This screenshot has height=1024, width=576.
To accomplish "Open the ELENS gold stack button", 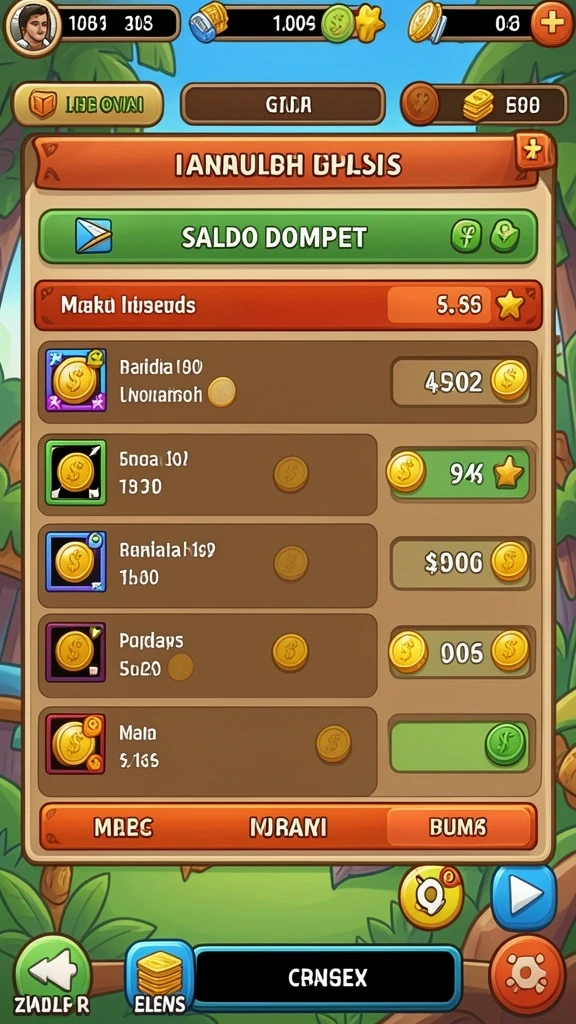I will point(159,978).
